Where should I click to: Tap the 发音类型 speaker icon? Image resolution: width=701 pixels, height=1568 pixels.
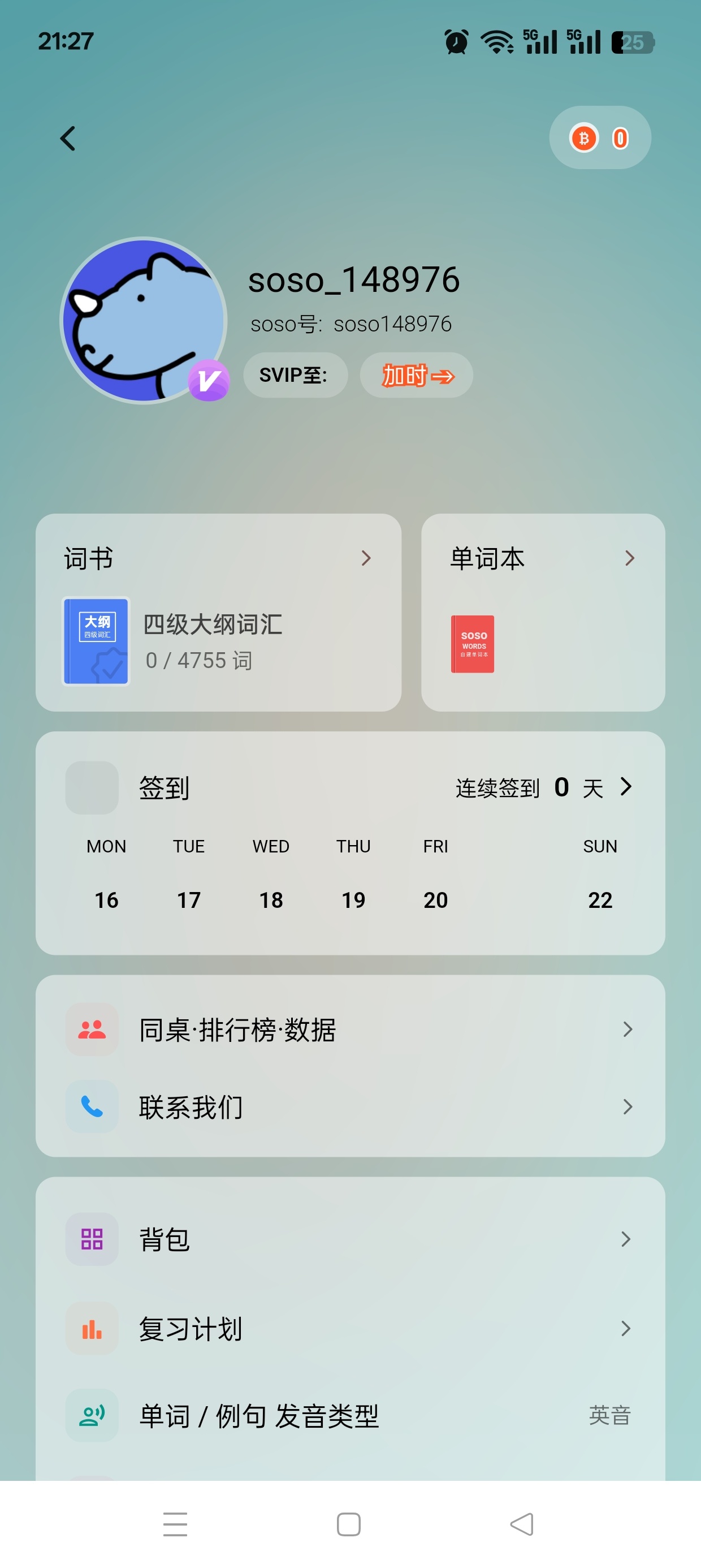point(91,1415)
